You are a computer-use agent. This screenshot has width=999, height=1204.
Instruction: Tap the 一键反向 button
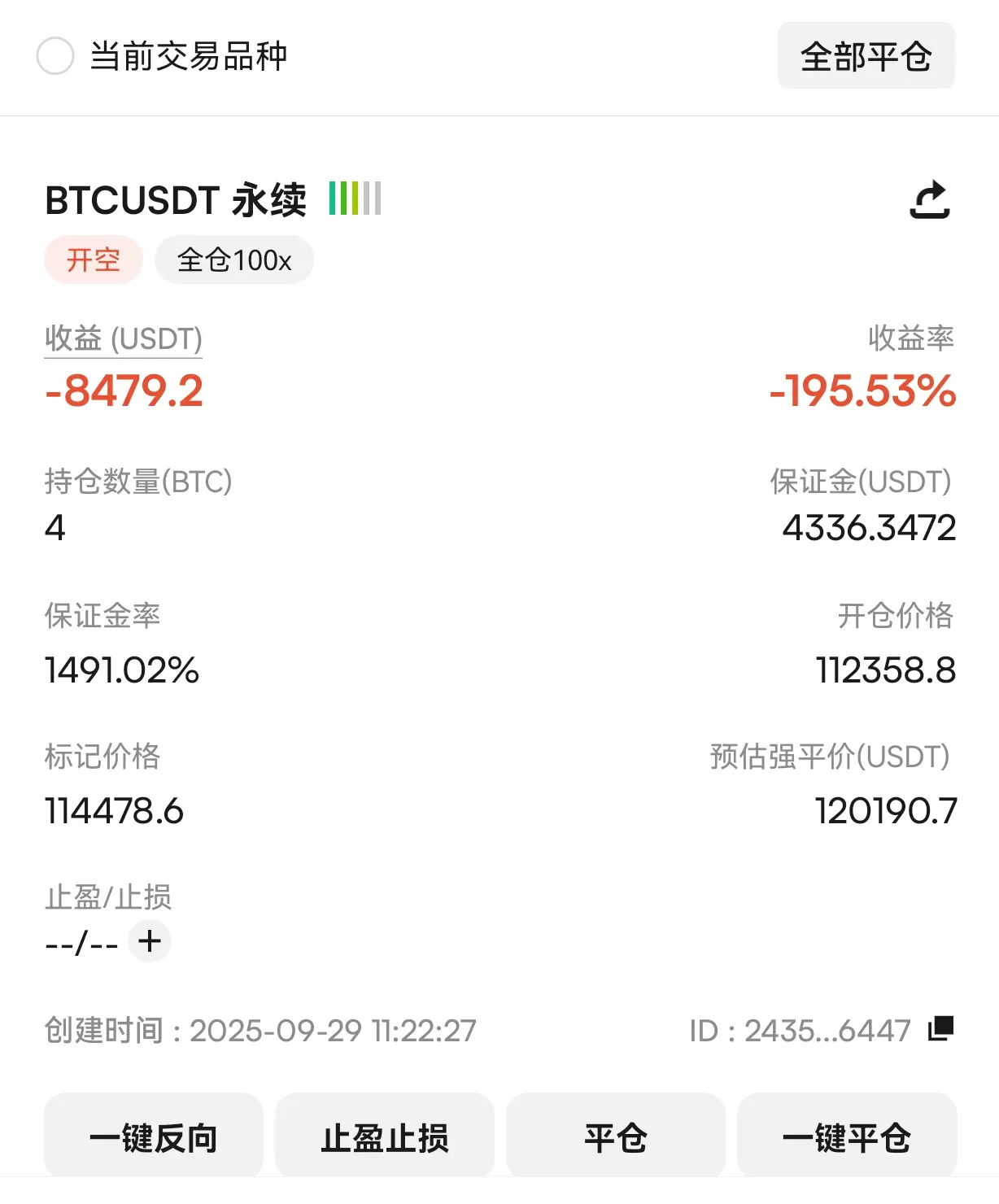click(154, 1137)
